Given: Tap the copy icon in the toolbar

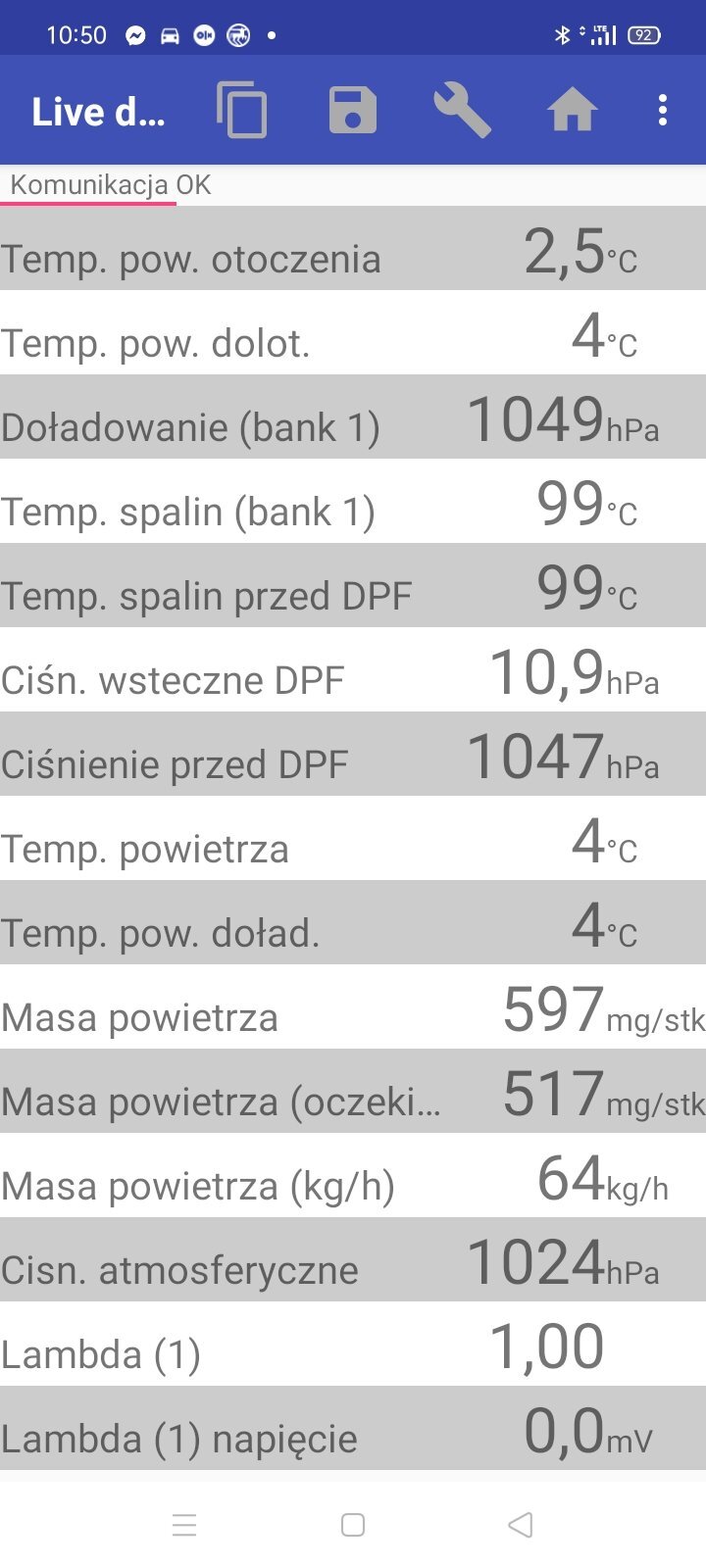Looking at the screenshot, I should [242, 110].
